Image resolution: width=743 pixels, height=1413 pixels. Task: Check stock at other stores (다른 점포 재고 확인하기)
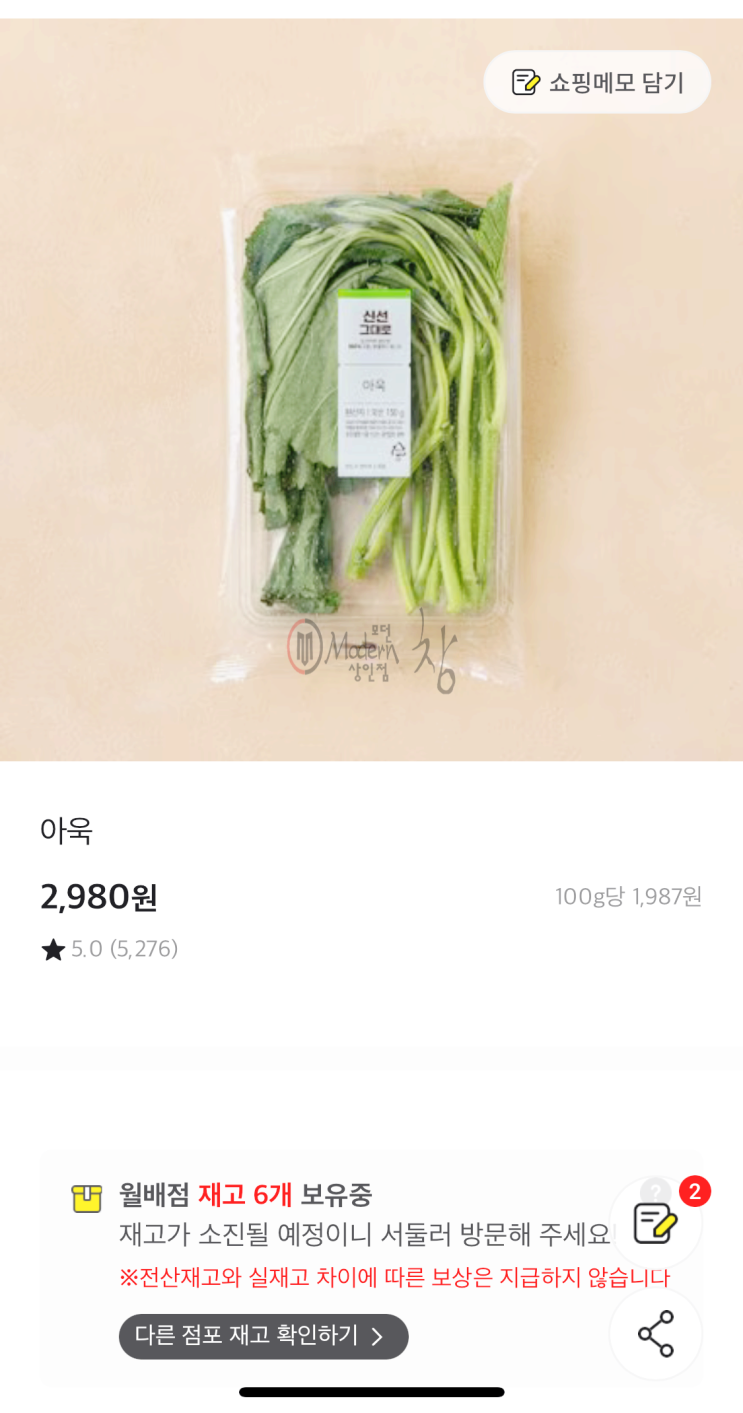pyautogui.click(x=263, y=1336)
